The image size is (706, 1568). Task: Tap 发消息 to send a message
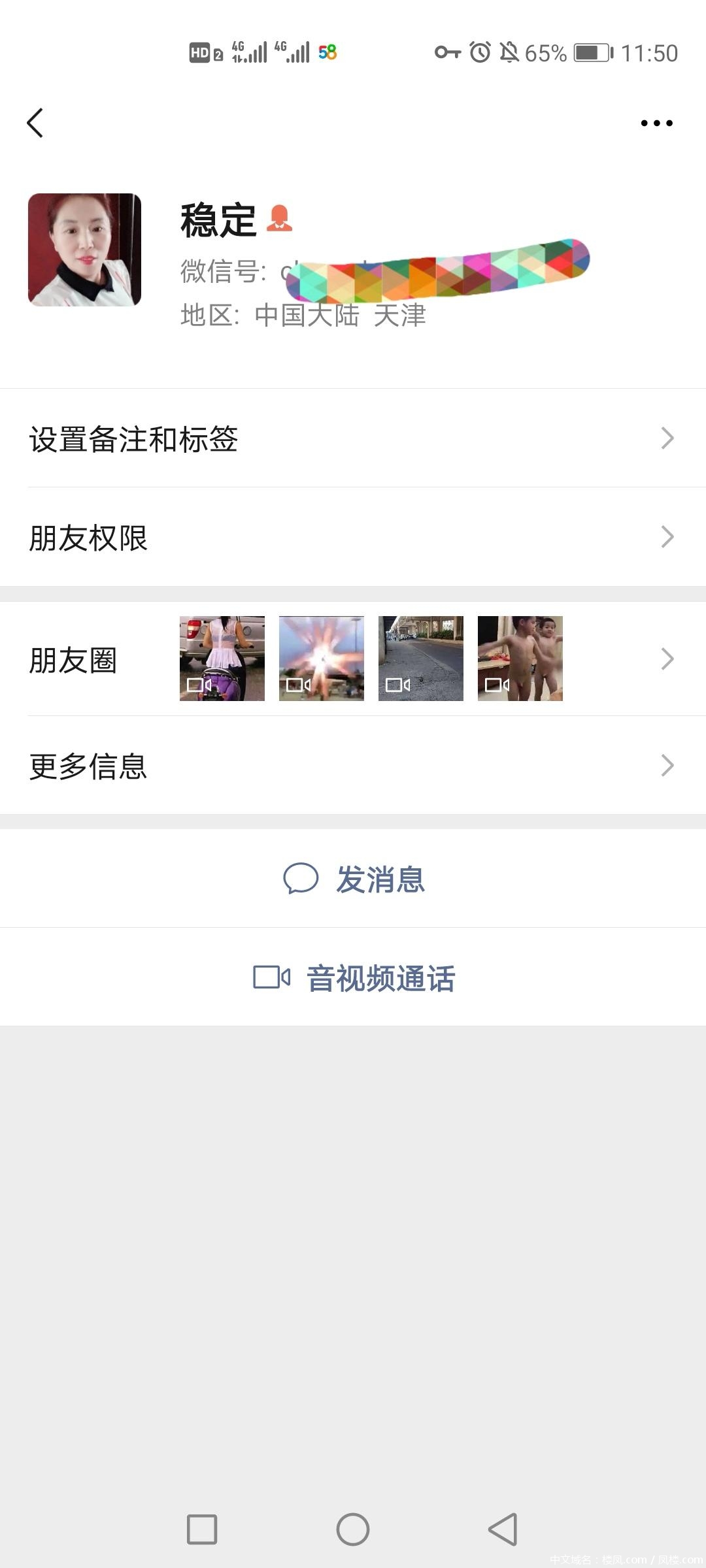tap(353, 879)
